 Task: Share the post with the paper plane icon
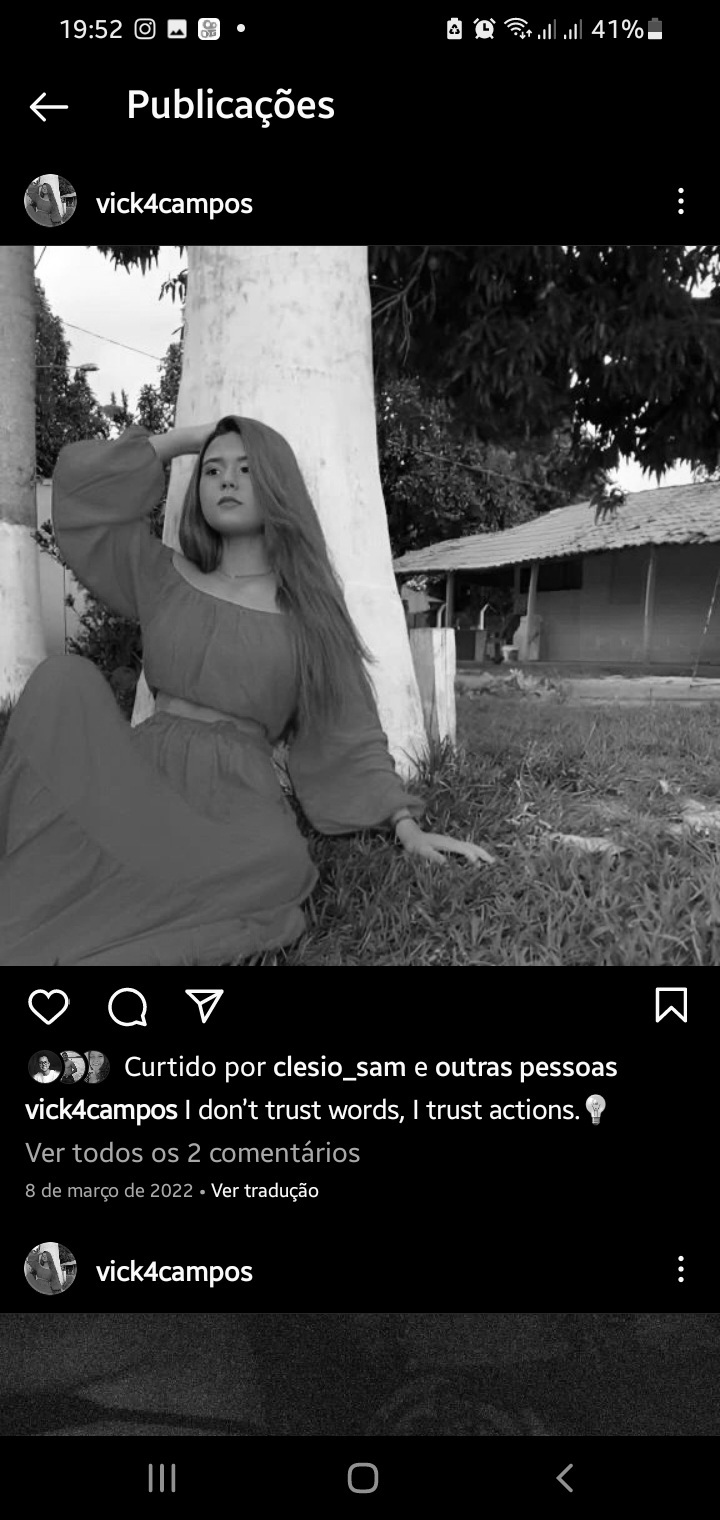tap(204, 1006)
